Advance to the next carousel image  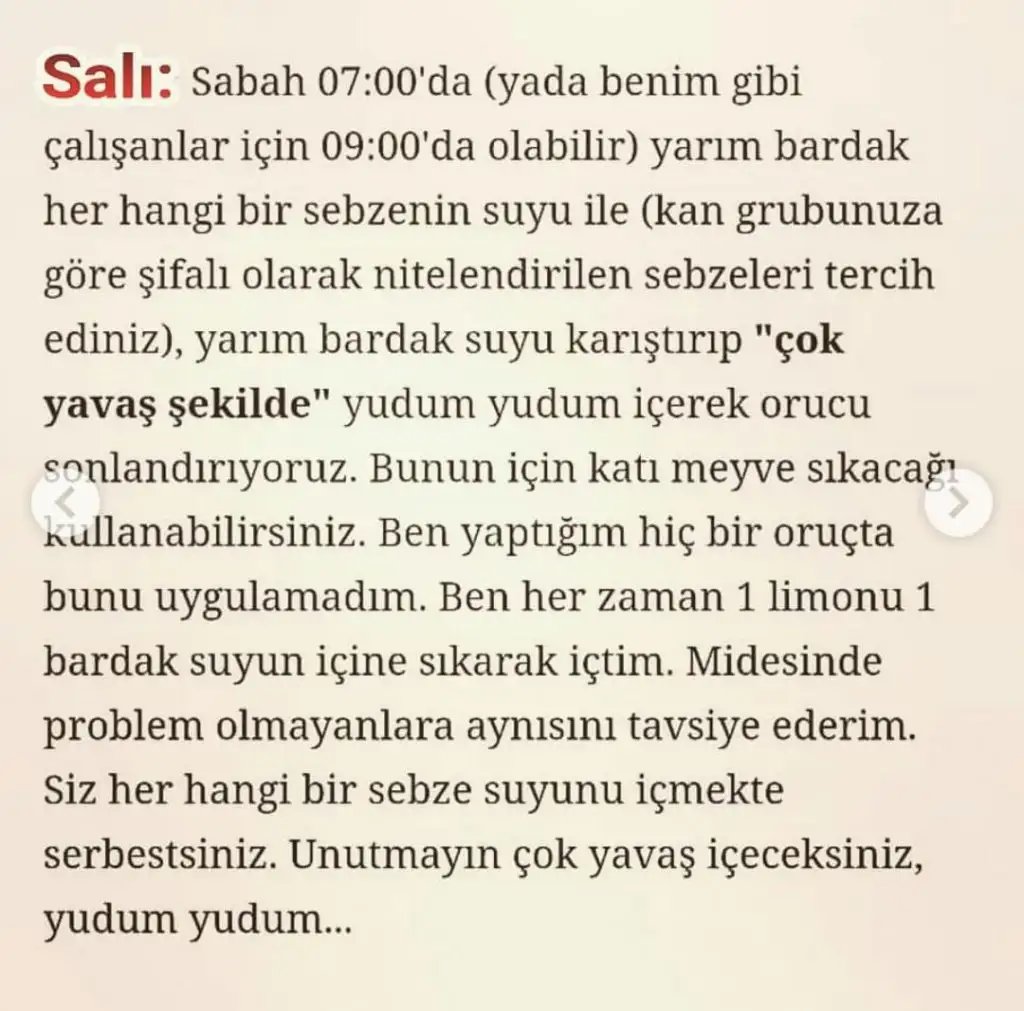tap(957, 503)
